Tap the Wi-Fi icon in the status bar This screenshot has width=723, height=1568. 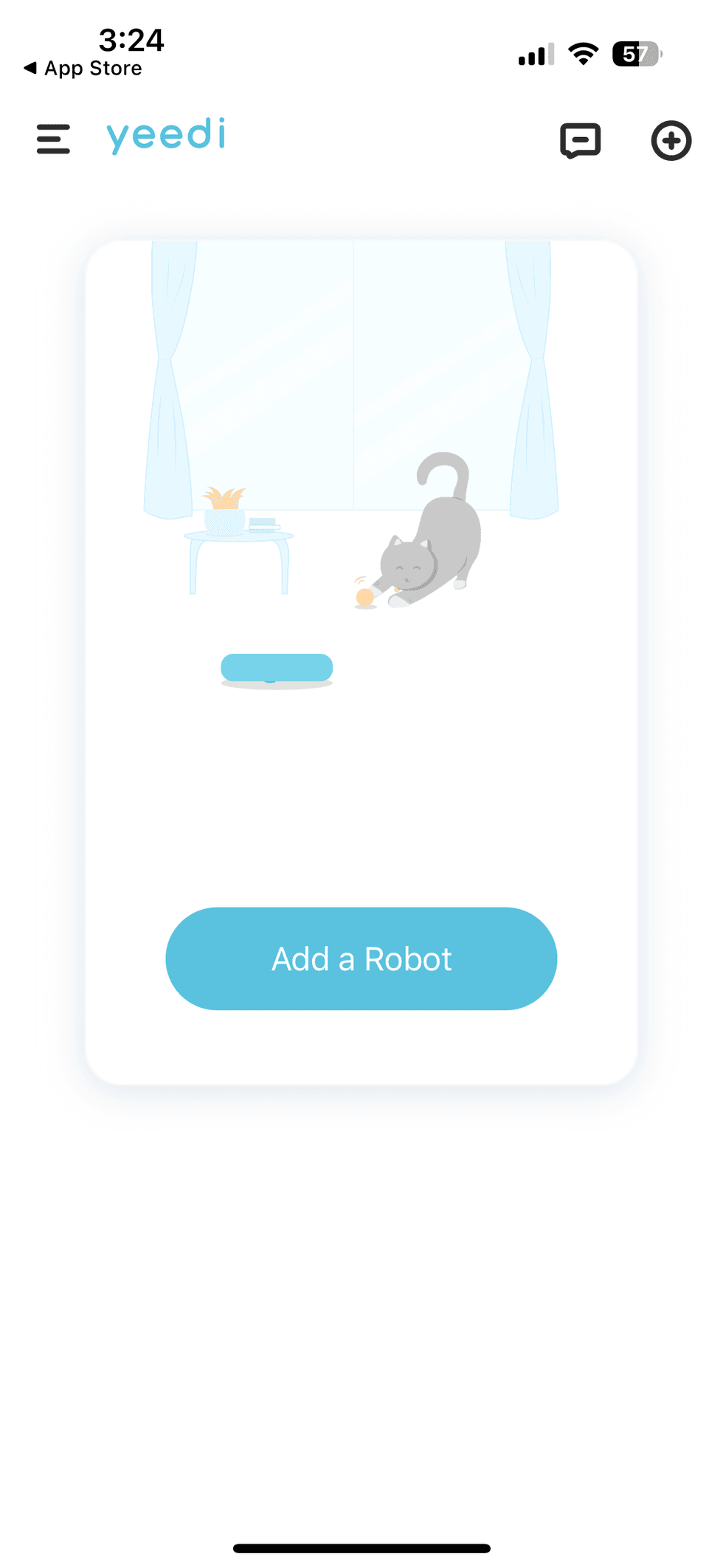click(582, 54)
